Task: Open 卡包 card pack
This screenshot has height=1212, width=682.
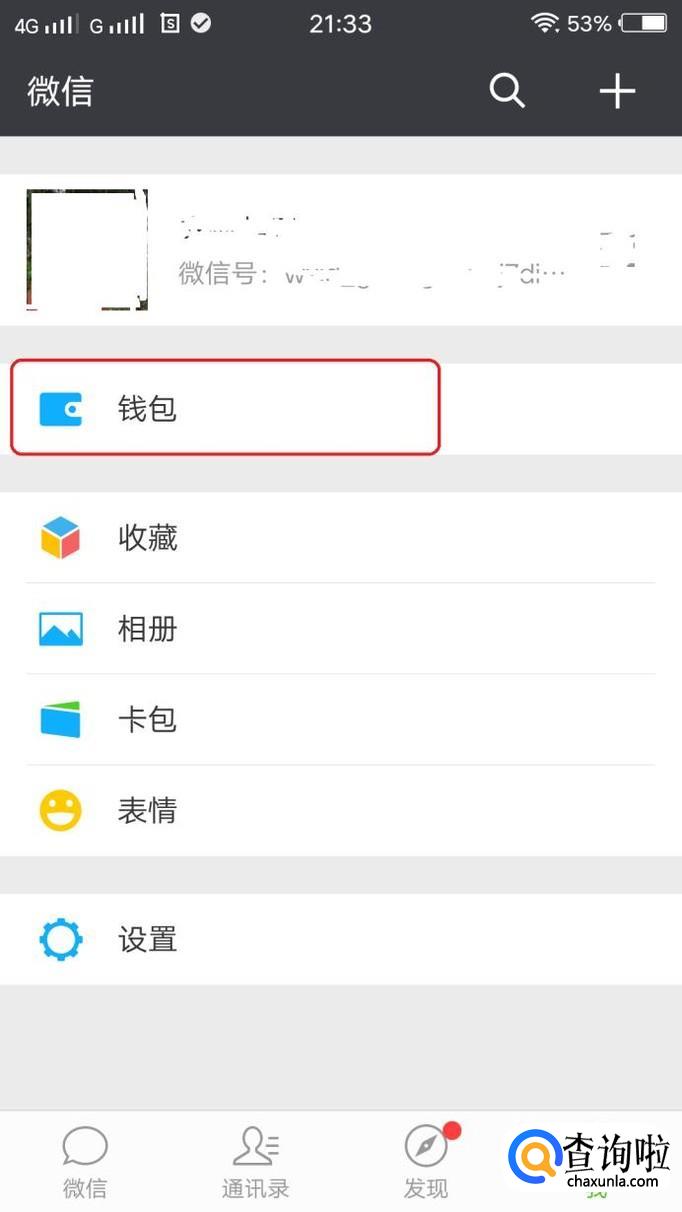Action: point(341,720)
